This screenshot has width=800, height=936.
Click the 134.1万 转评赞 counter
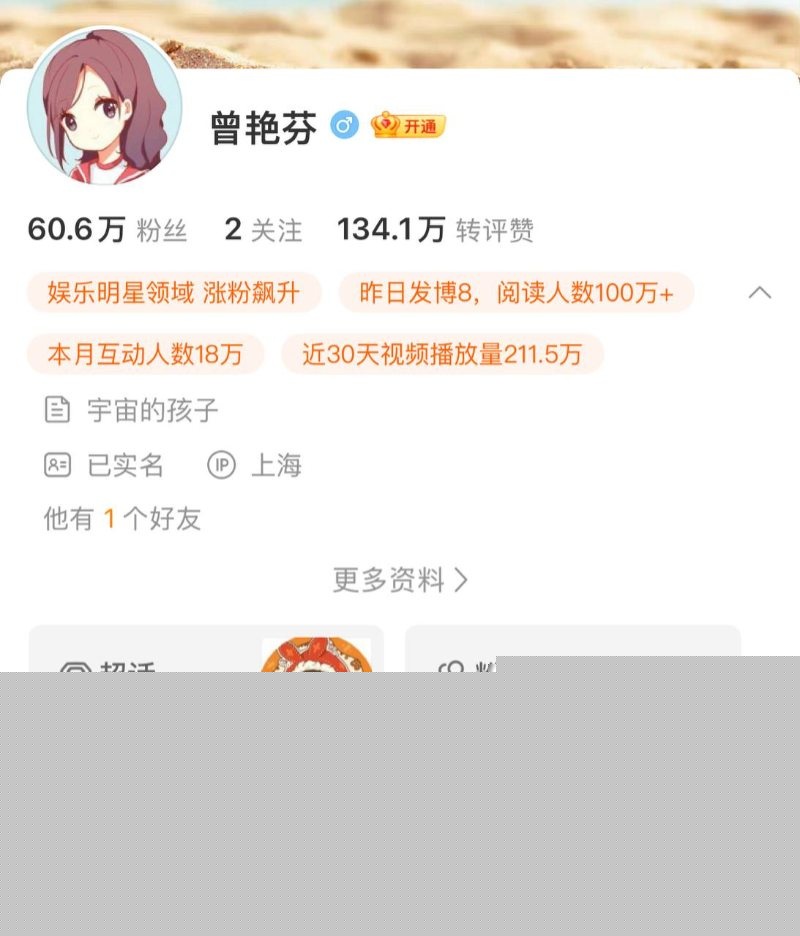(435, 229)
